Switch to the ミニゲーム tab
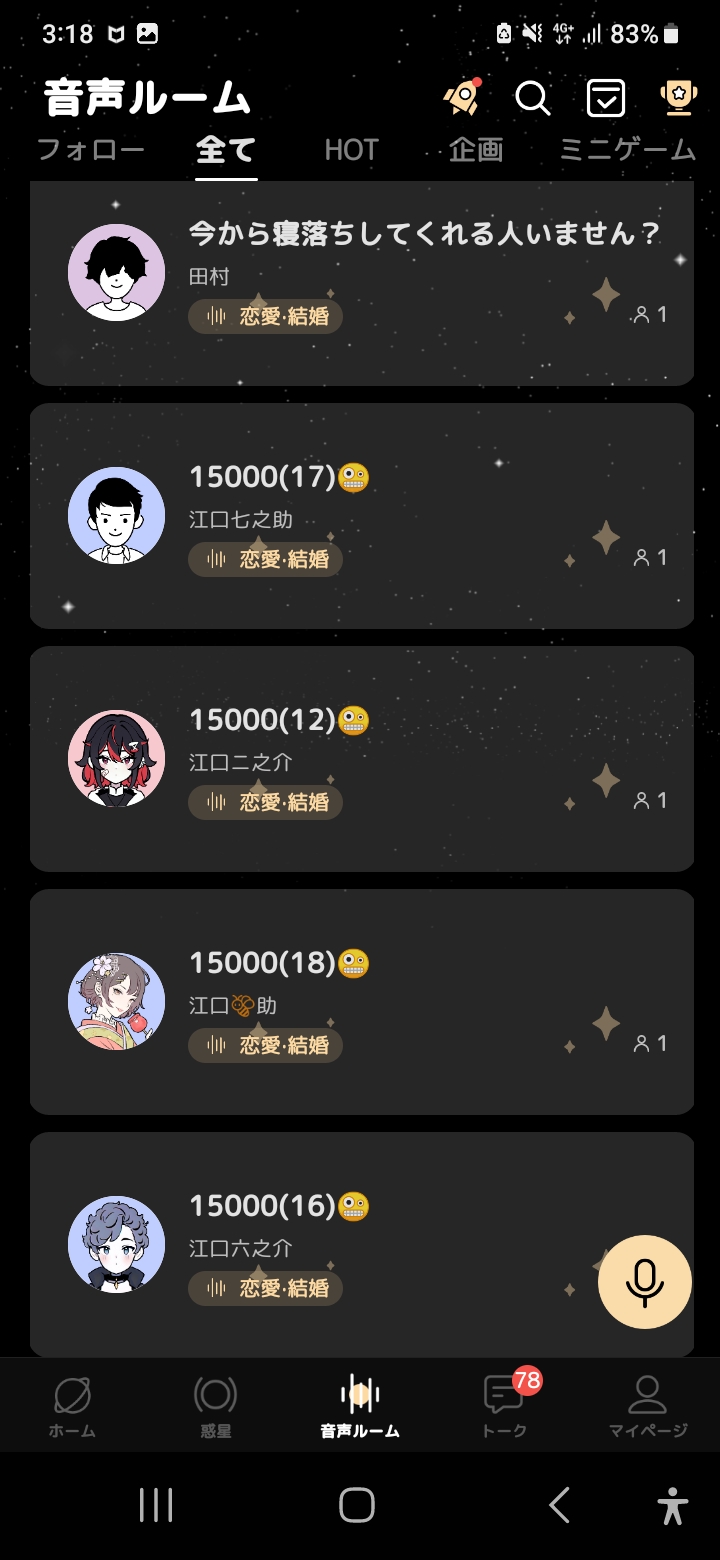This screenshot has height=1560, width=720. (627, 150)
